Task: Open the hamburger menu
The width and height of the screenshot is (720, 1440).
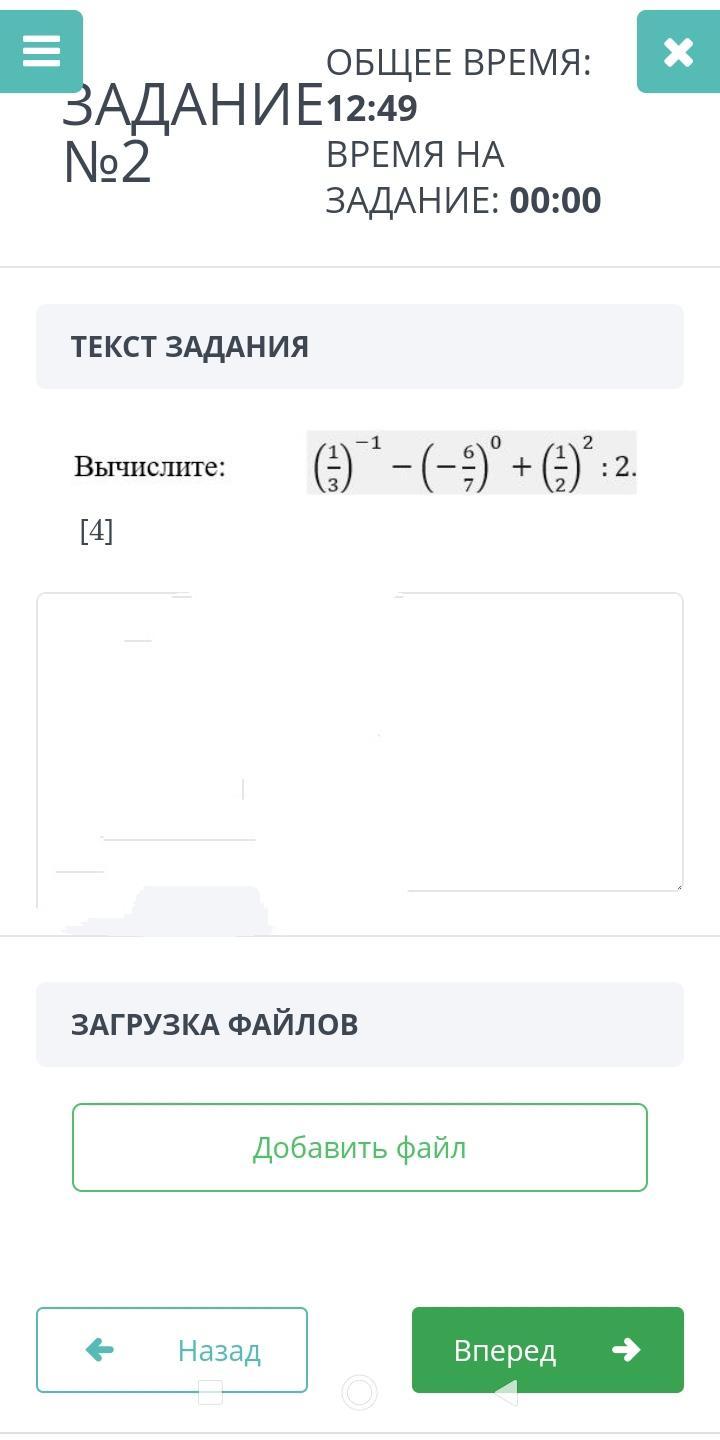Action: [41, 51]
